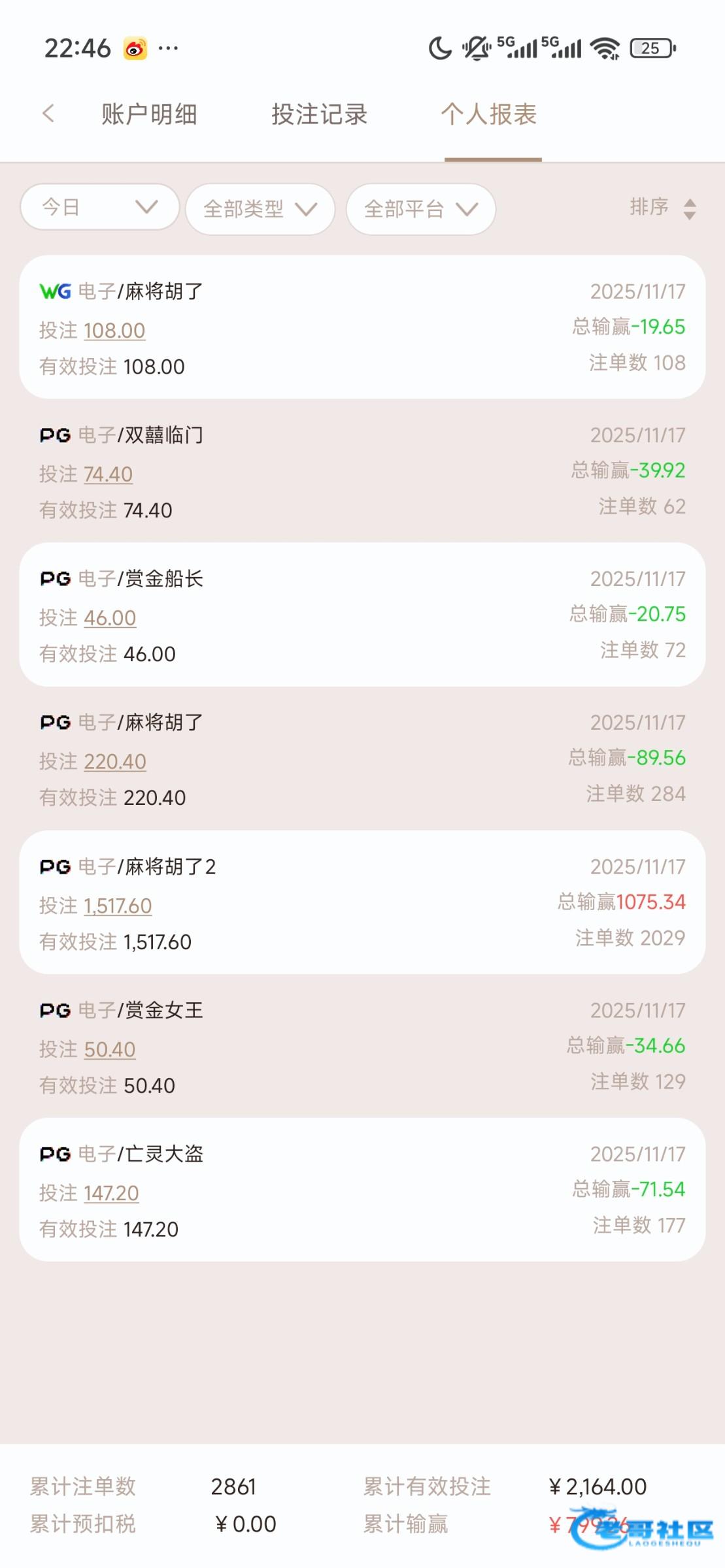This screenshot has width=725, height=1568.
Task: Tap the 排序 sort control
Action: tap(662, 208)
